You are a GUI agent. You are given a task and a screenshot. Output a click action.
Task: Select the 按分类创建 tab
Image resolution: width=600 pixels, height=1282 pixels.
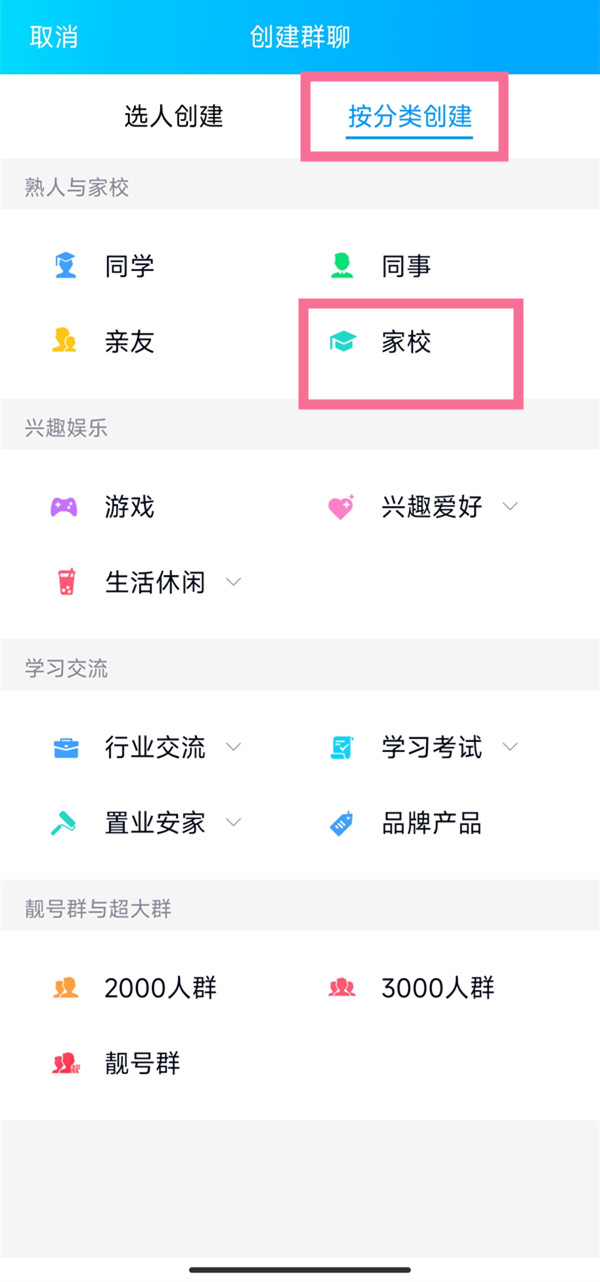click(x=410, y=116)
